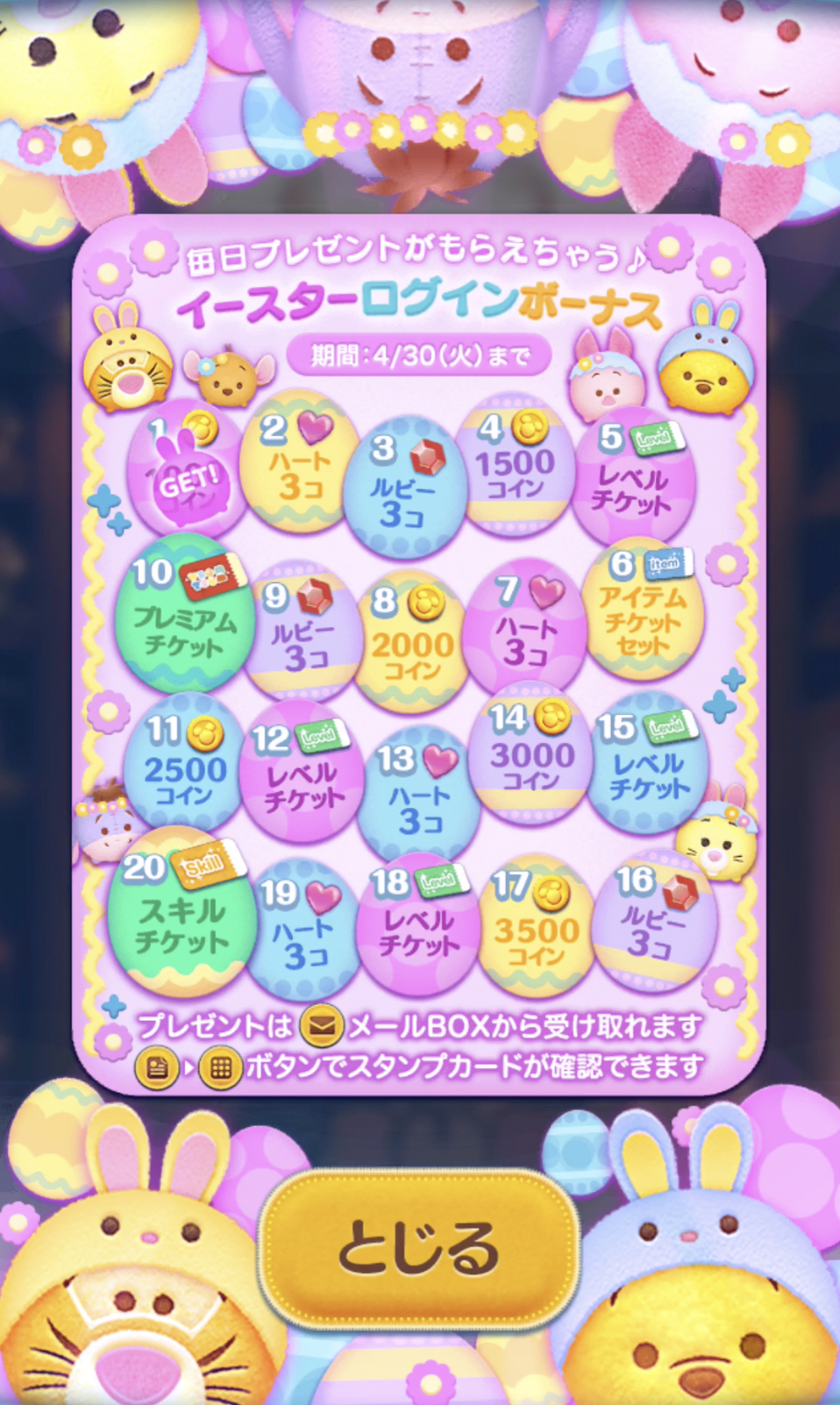
Task: Close the Easter login bonus popup with とじる
Action: pyautogui.click(x=419, y=1246)
